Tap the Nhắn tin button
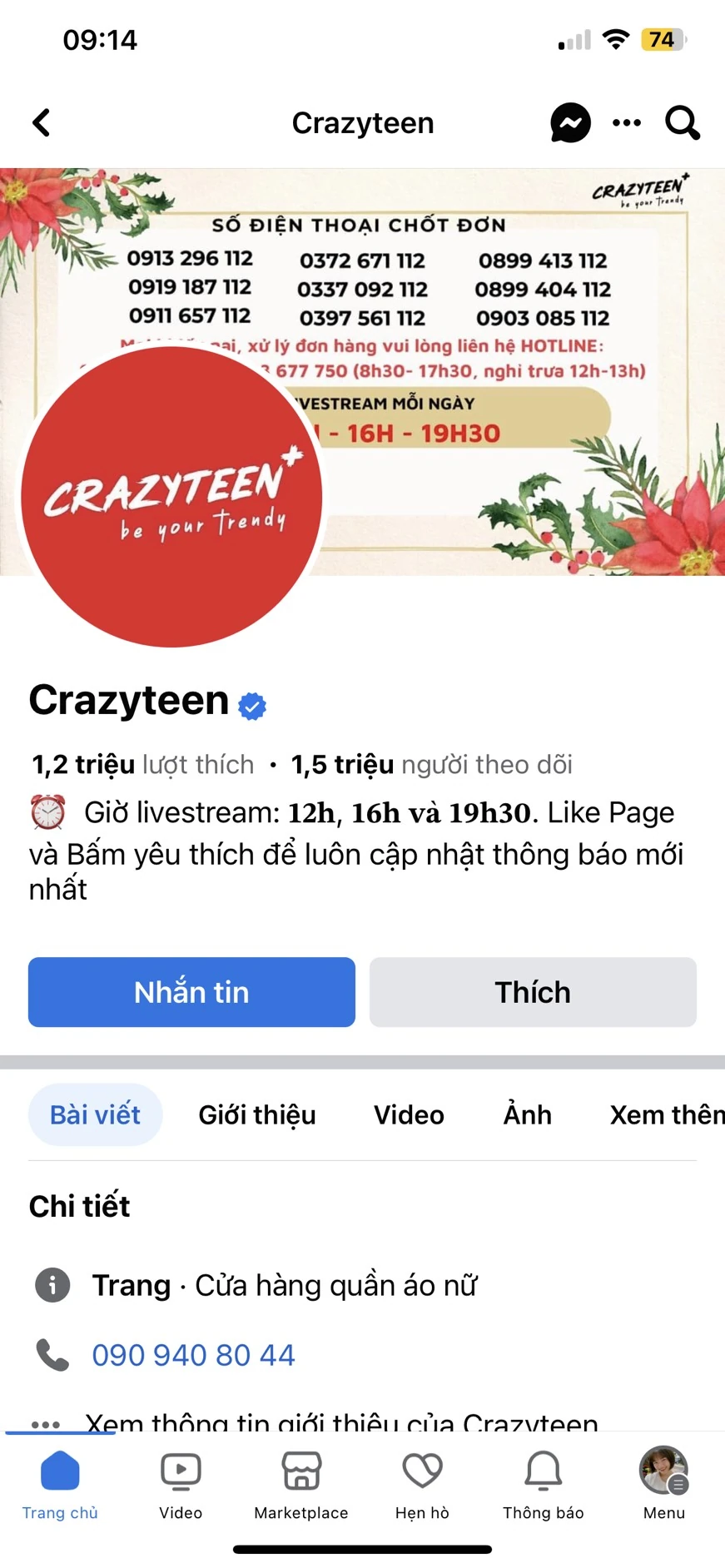The width and height of the screenshot is (725, 1568). [x=191, y=992]
